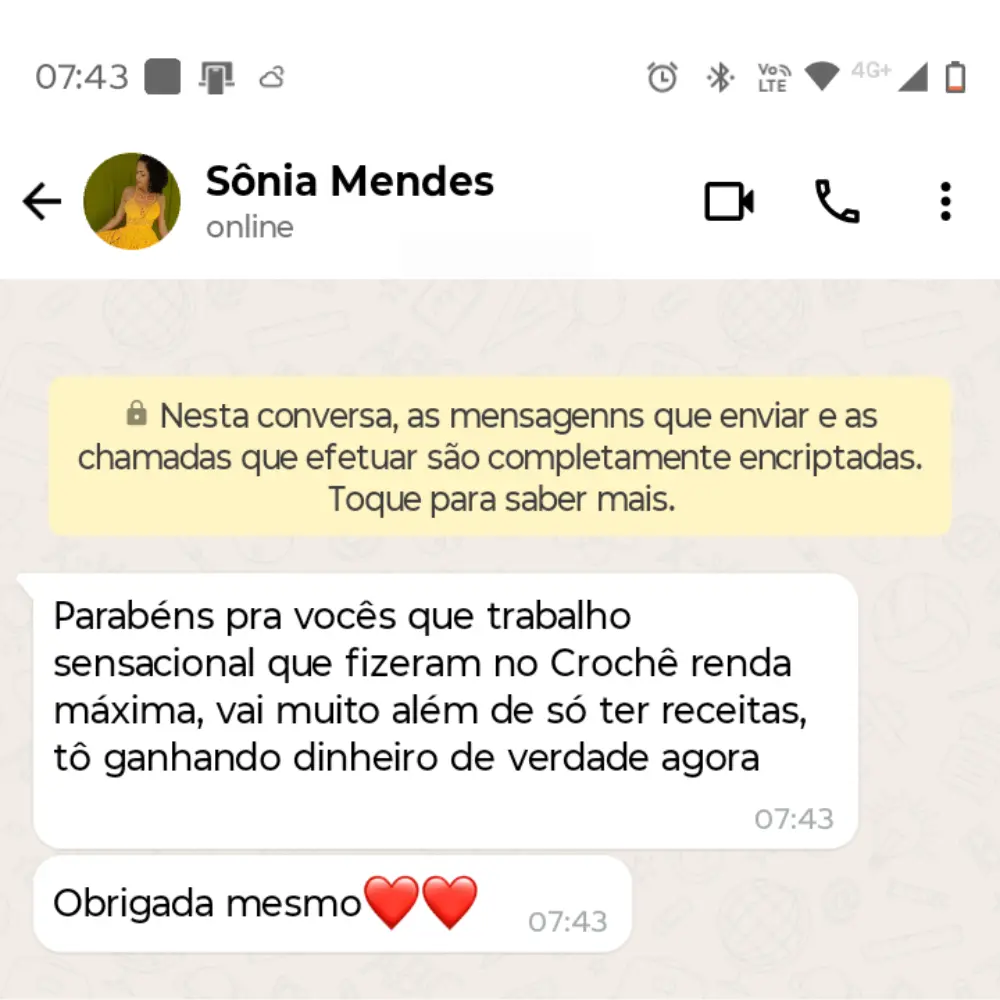Viewport: 1000px width, 1000px height.
Task: View contact info for Sônia Mendes
Action: pyautogui.click(x=350, y=200)
